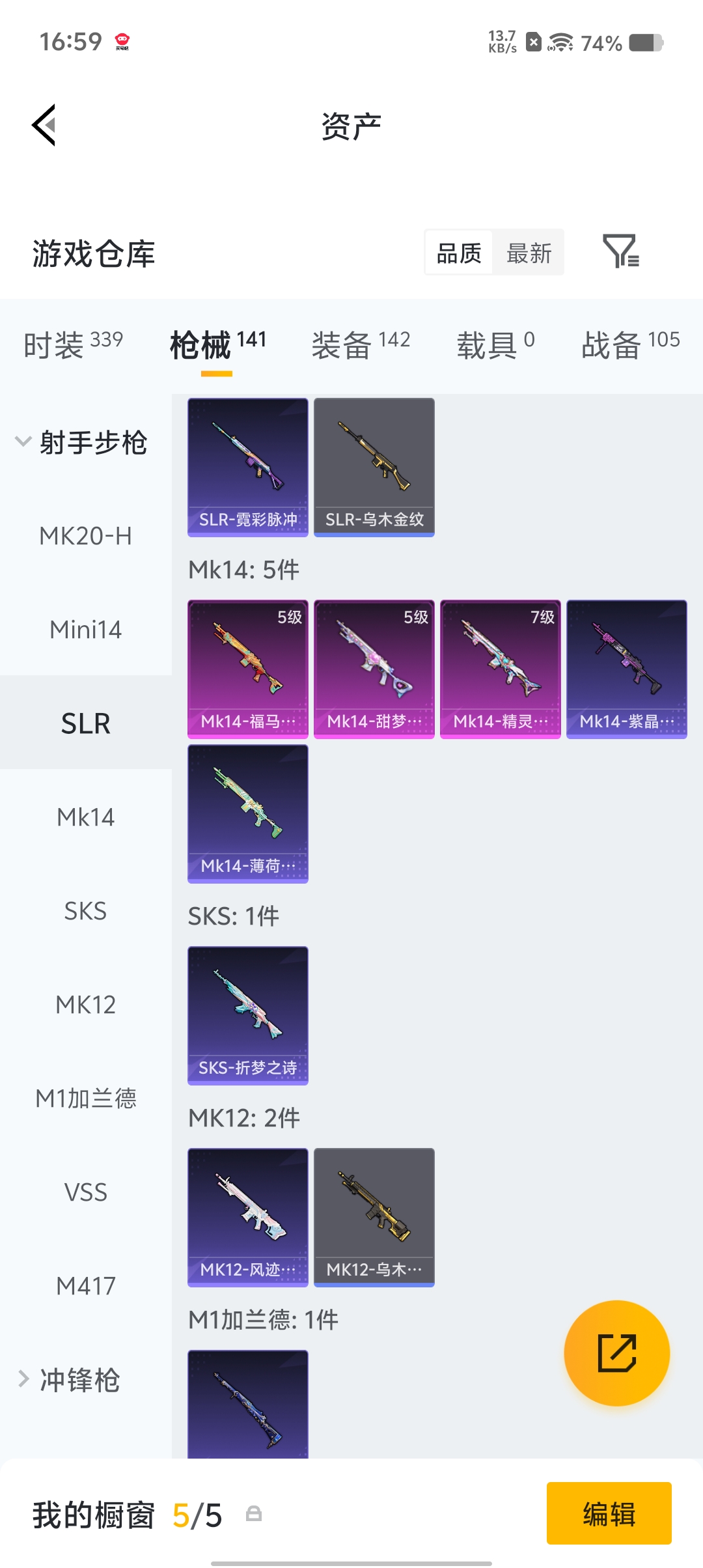
Task: Edit my showcase with 编辑
Action: click(609, 1513)
